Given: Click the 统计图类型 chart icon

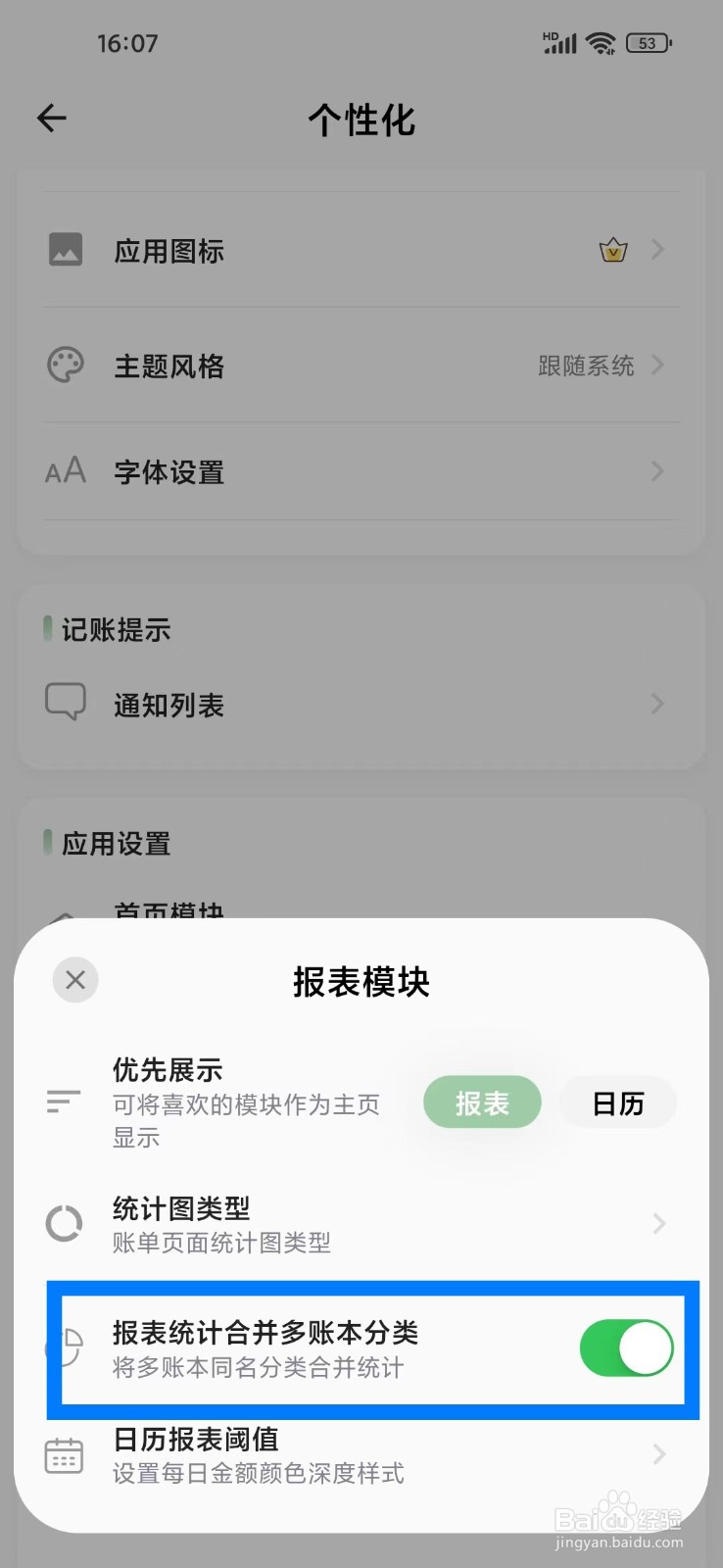Looking at the screenshot, I should pyautogui.click(x=64, y=1223).
